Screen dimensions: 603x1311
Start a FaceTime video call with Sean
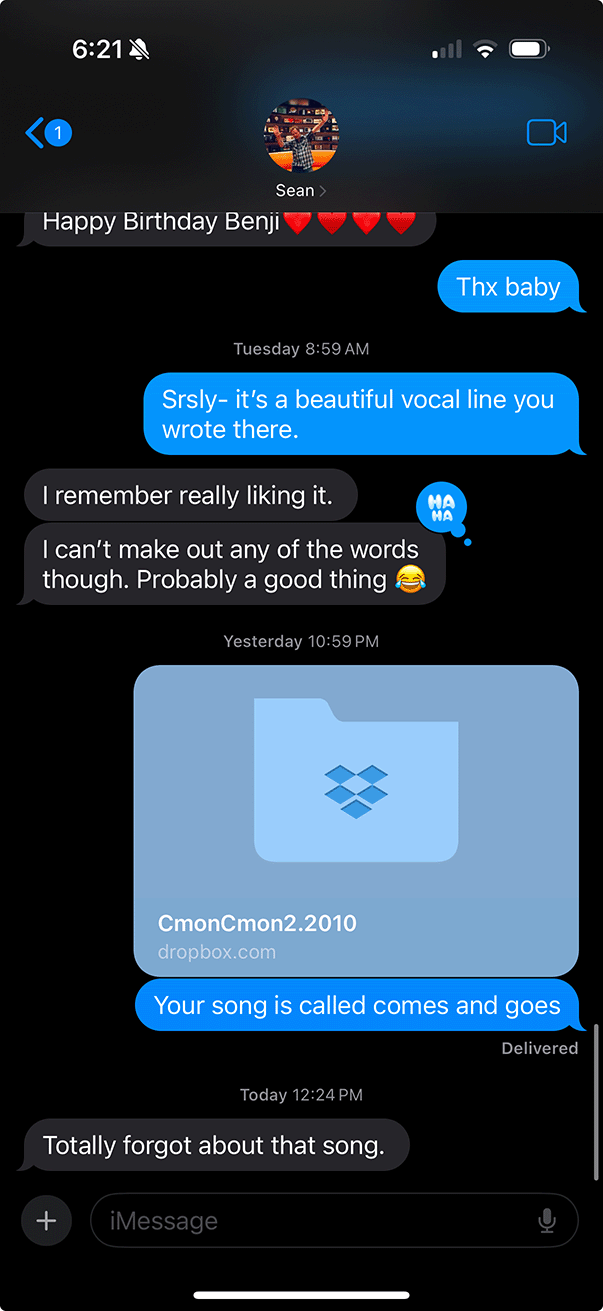point(547,132)
